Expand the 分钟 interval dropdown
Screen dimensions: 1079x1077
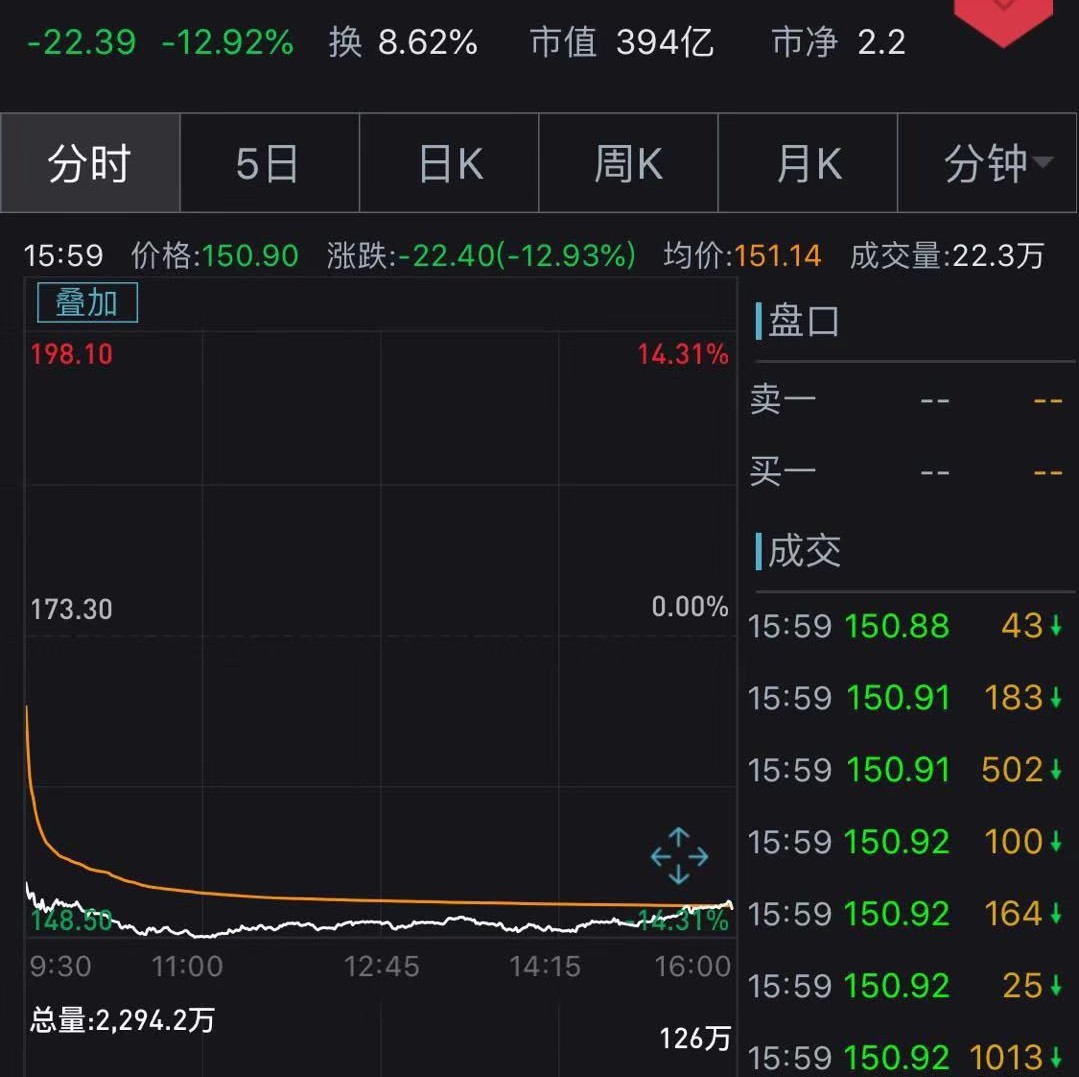987,163
